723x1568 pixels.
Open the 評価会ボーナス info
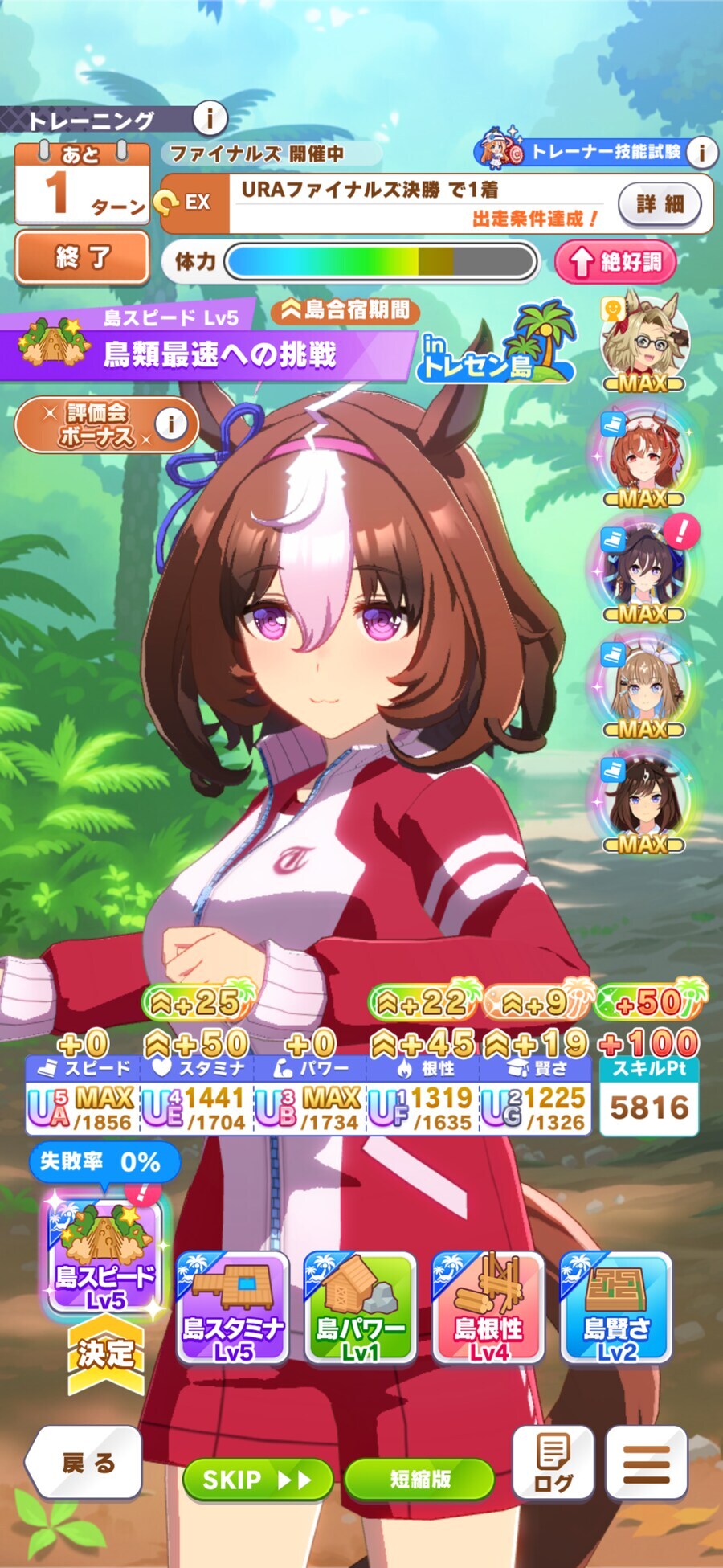pos(170,424)
